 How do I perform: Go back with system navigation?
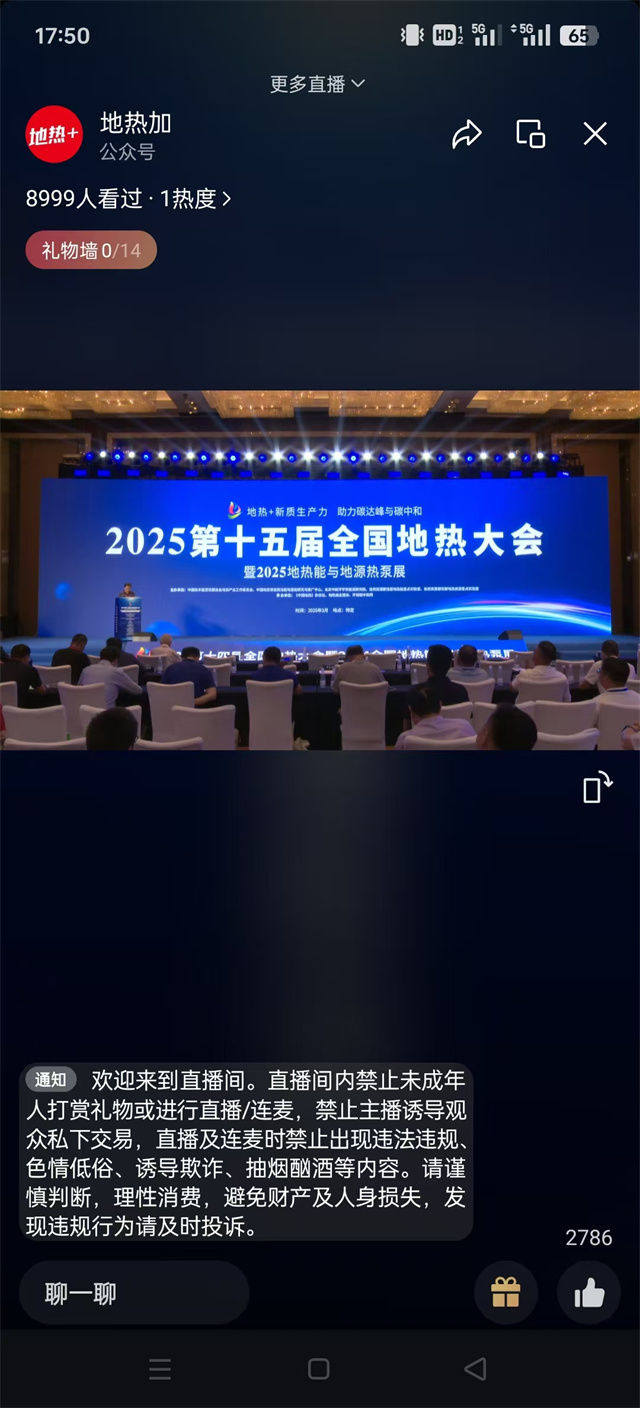[476, 1369]
